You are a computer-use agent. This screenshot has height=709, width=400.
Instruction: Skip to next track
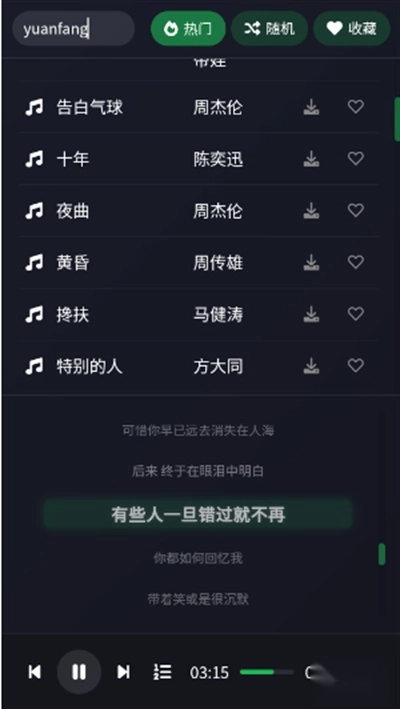pos(123,672)
